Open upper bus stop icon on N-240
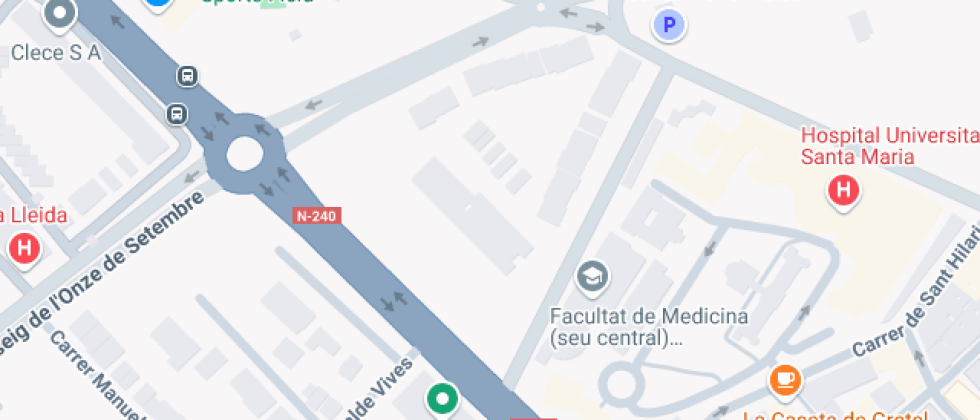The width and height of the screenshot is (980, 420). pyautogui.click(x=187, y=75)
